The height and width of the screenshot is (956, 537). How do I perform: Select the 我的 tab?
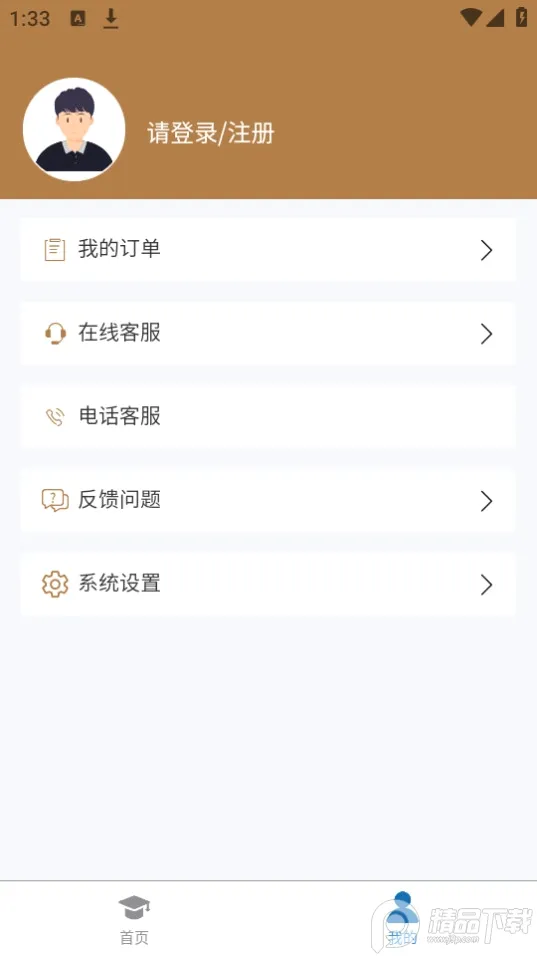(402, 919)
